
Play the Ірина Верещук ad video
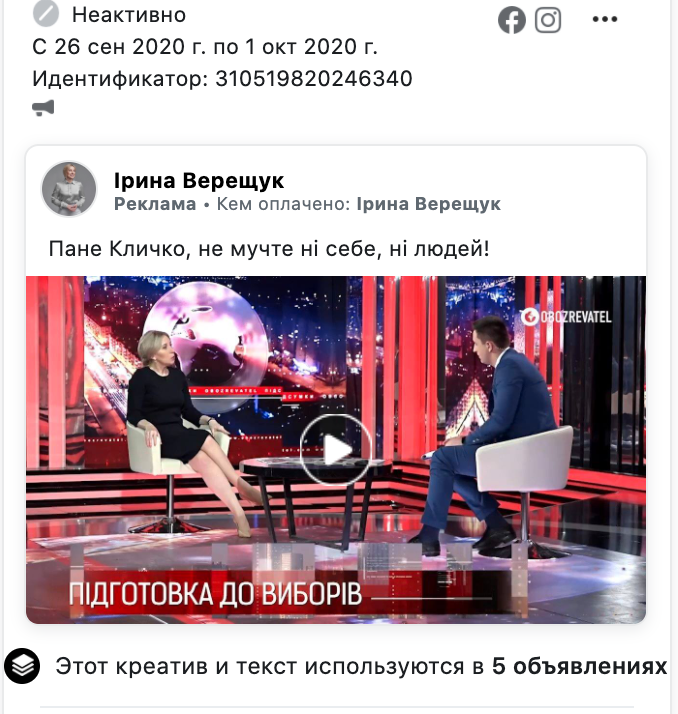pyautogui.click(x=336, y=450)
